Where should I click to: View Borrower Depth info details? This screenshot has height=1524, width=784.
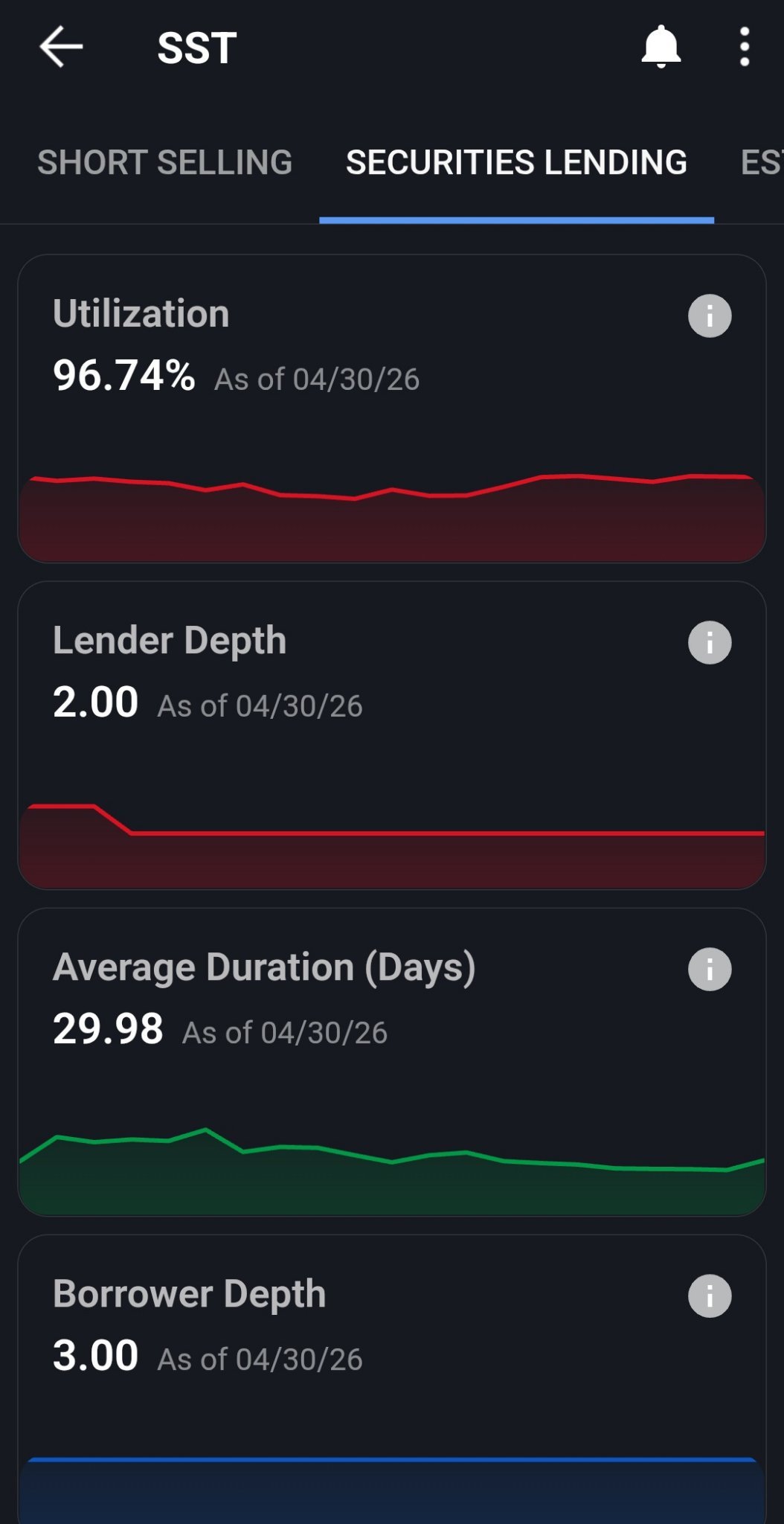click(710, 1296)
